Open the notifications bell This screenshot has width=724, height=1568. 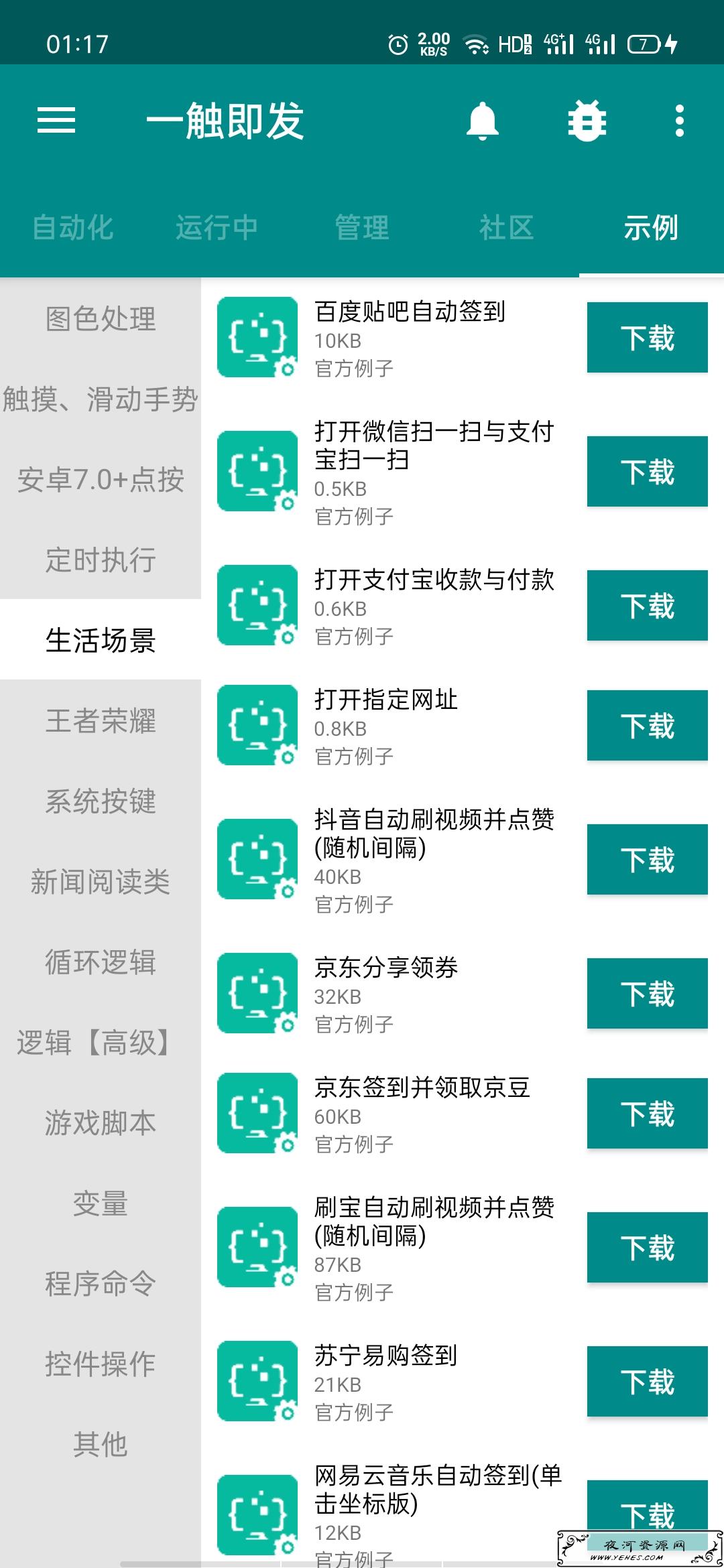pos(483,121)
